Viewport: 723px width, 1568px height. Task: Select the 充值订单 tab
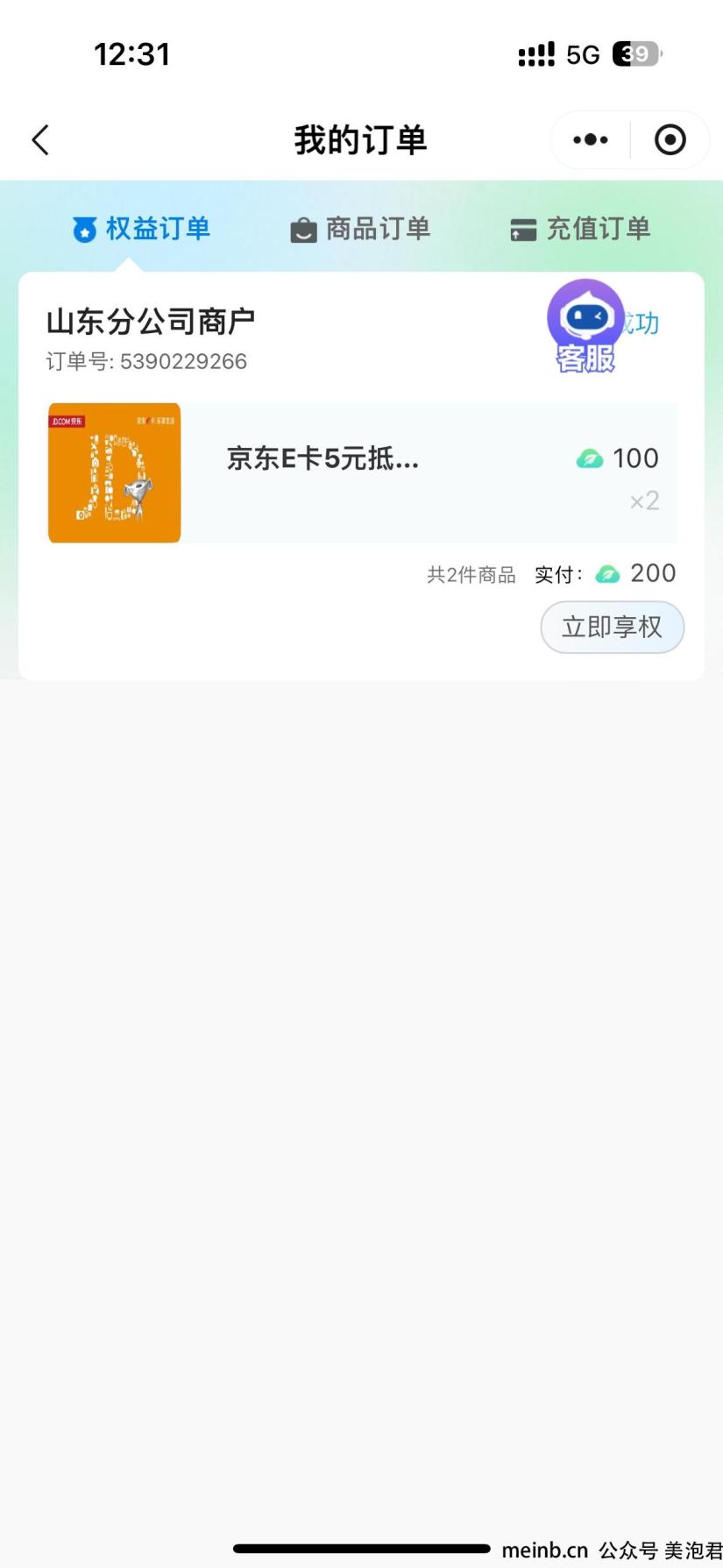click(580, 229)
